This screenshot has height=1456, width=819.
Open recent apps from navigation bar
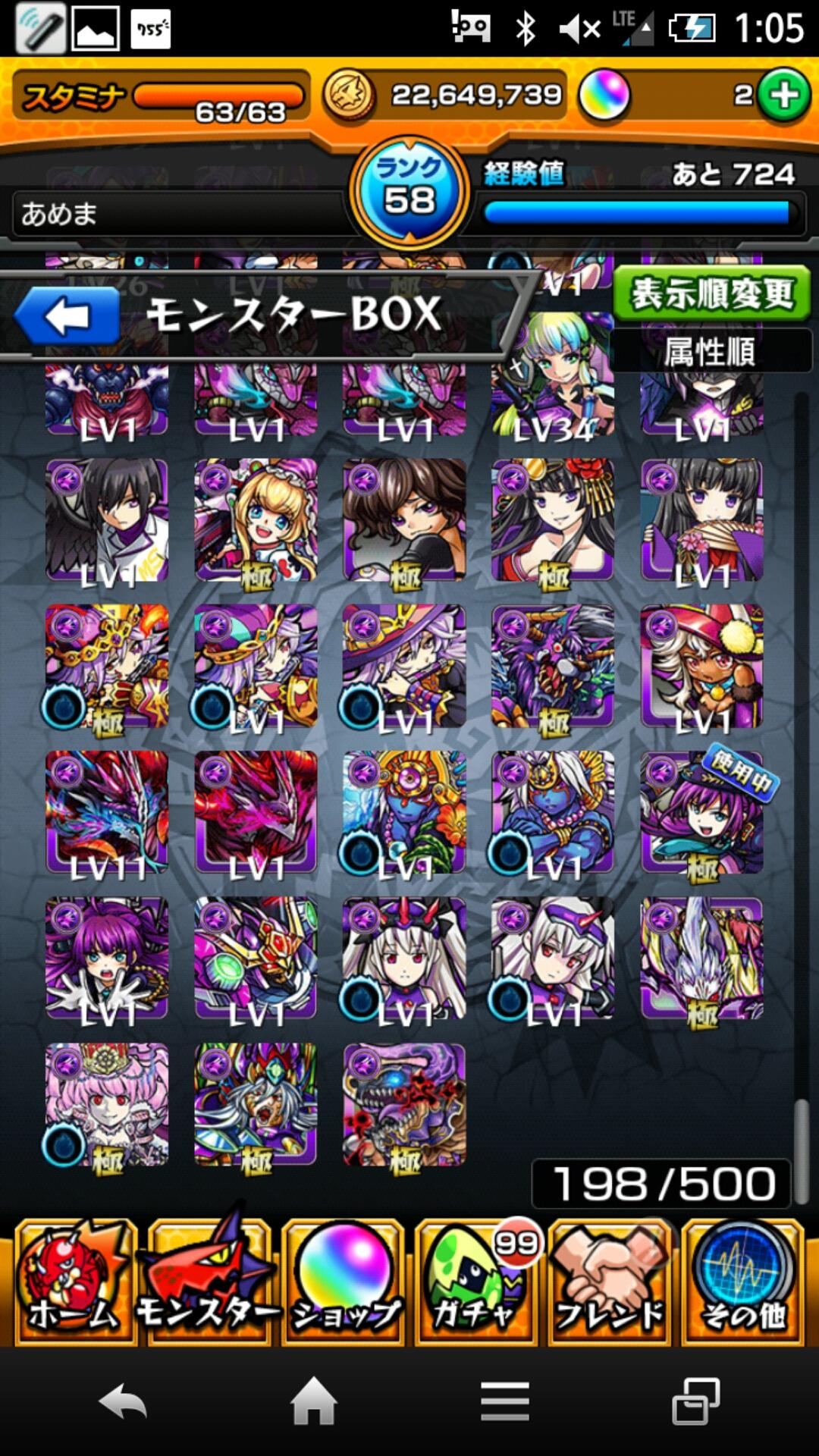click(695, 1401)
